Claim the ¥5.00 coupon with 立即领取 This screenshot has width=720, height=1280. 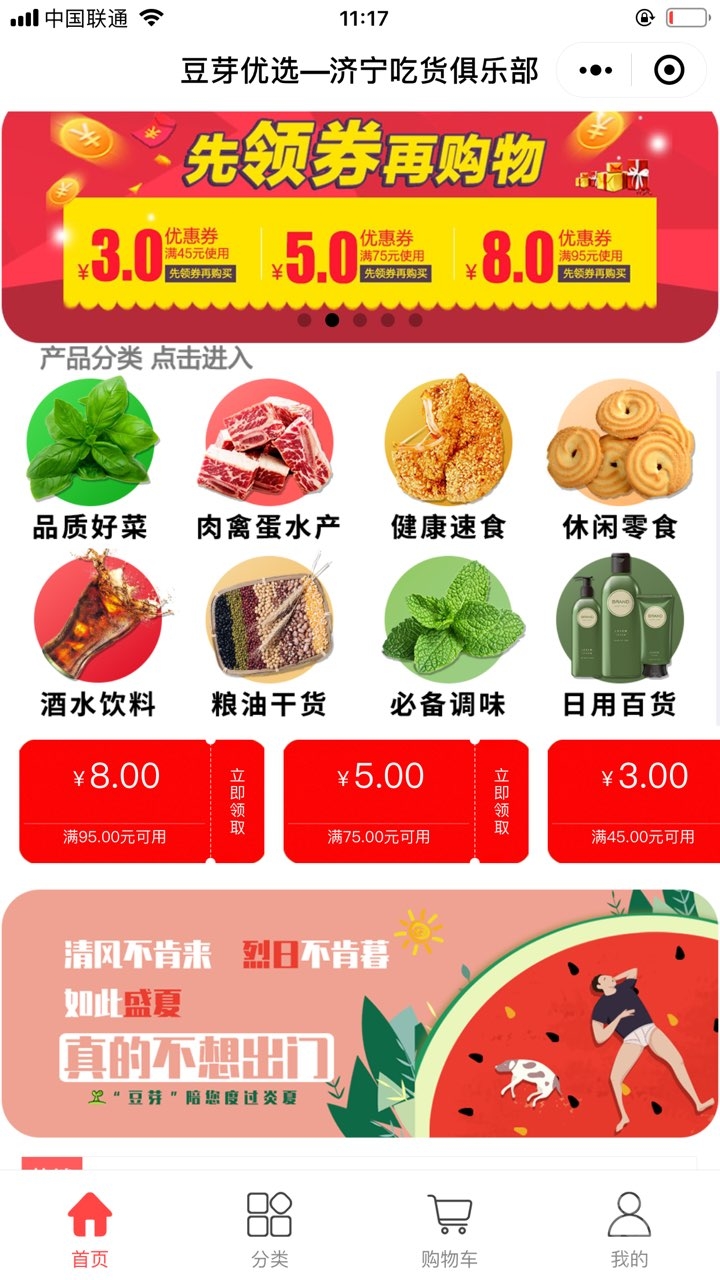(501, 801)
